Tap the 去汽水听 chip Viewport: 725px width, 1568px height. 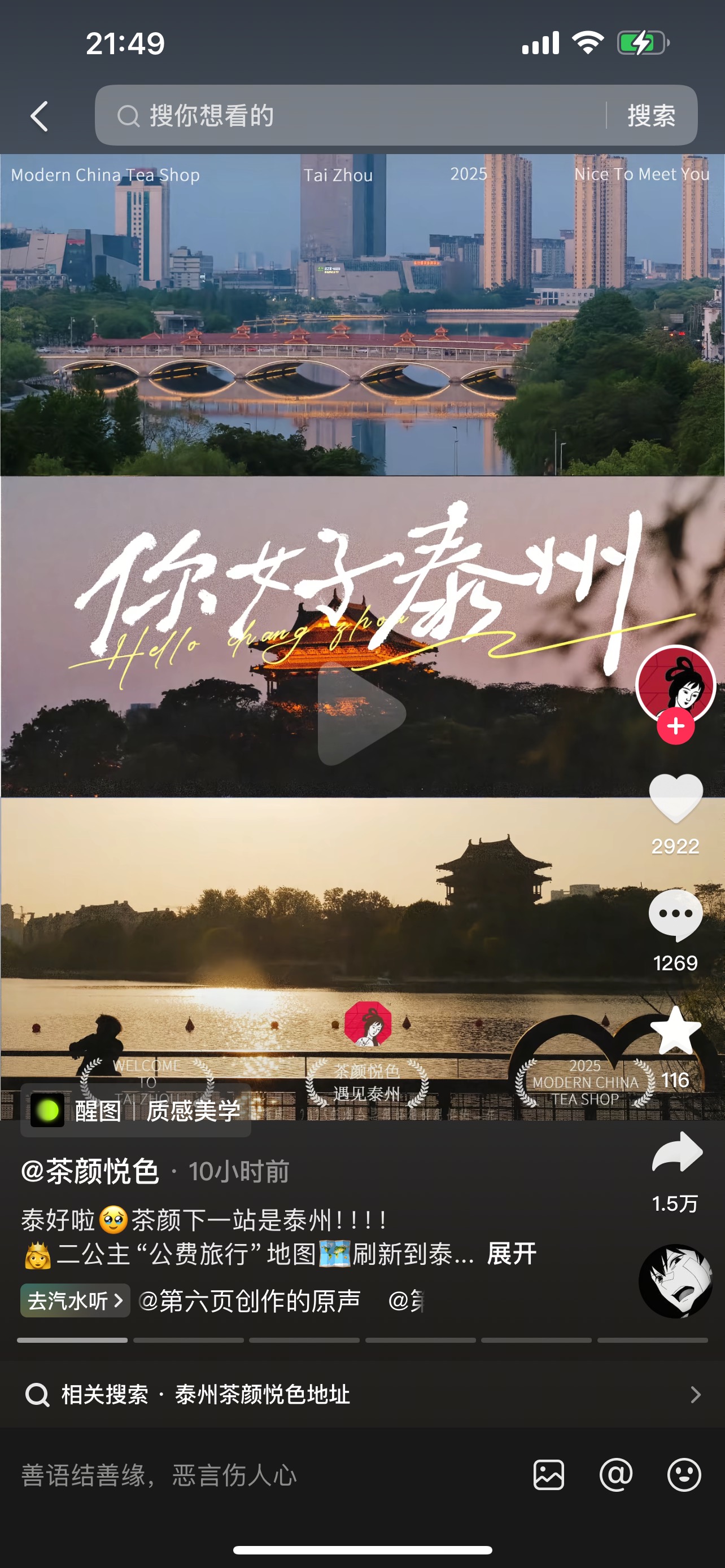tap(75, 1301)
